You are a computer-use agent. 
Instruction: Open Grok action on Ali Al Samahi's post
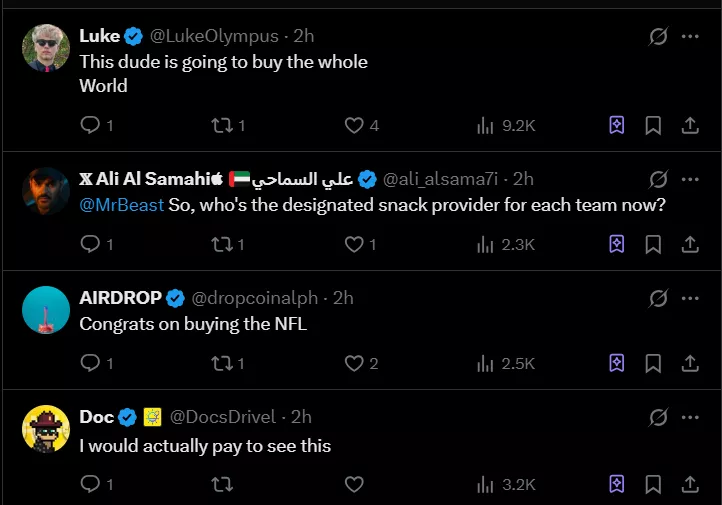[x=657, y=179]
